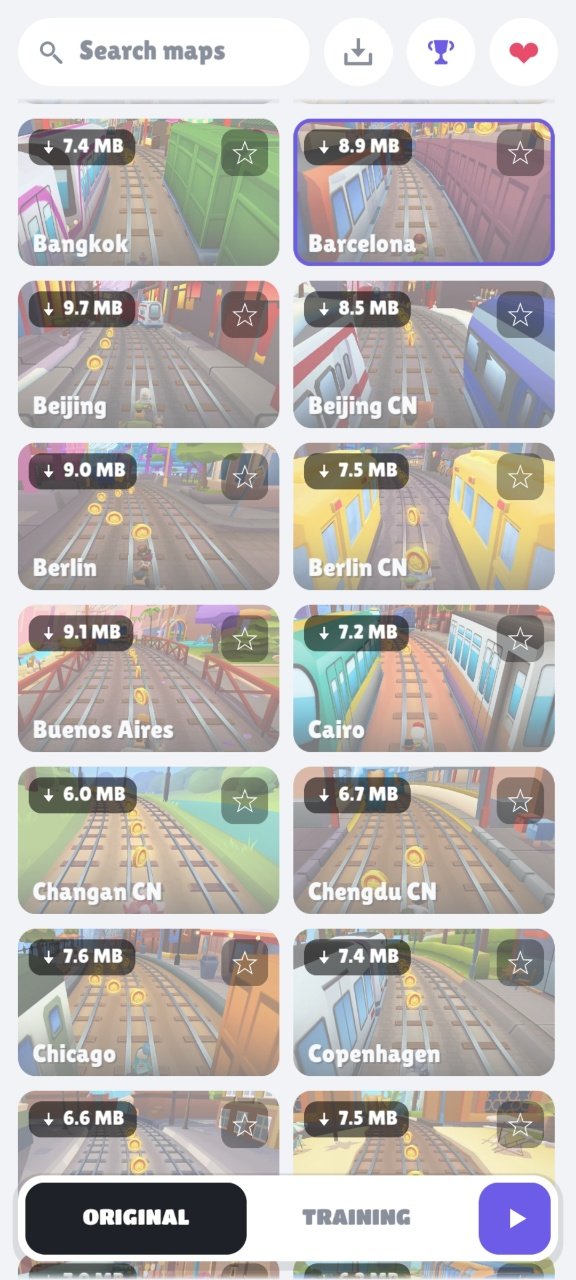The image size is (576, 1280).
Task: Star the Cairo map
Action: (520, 639)
